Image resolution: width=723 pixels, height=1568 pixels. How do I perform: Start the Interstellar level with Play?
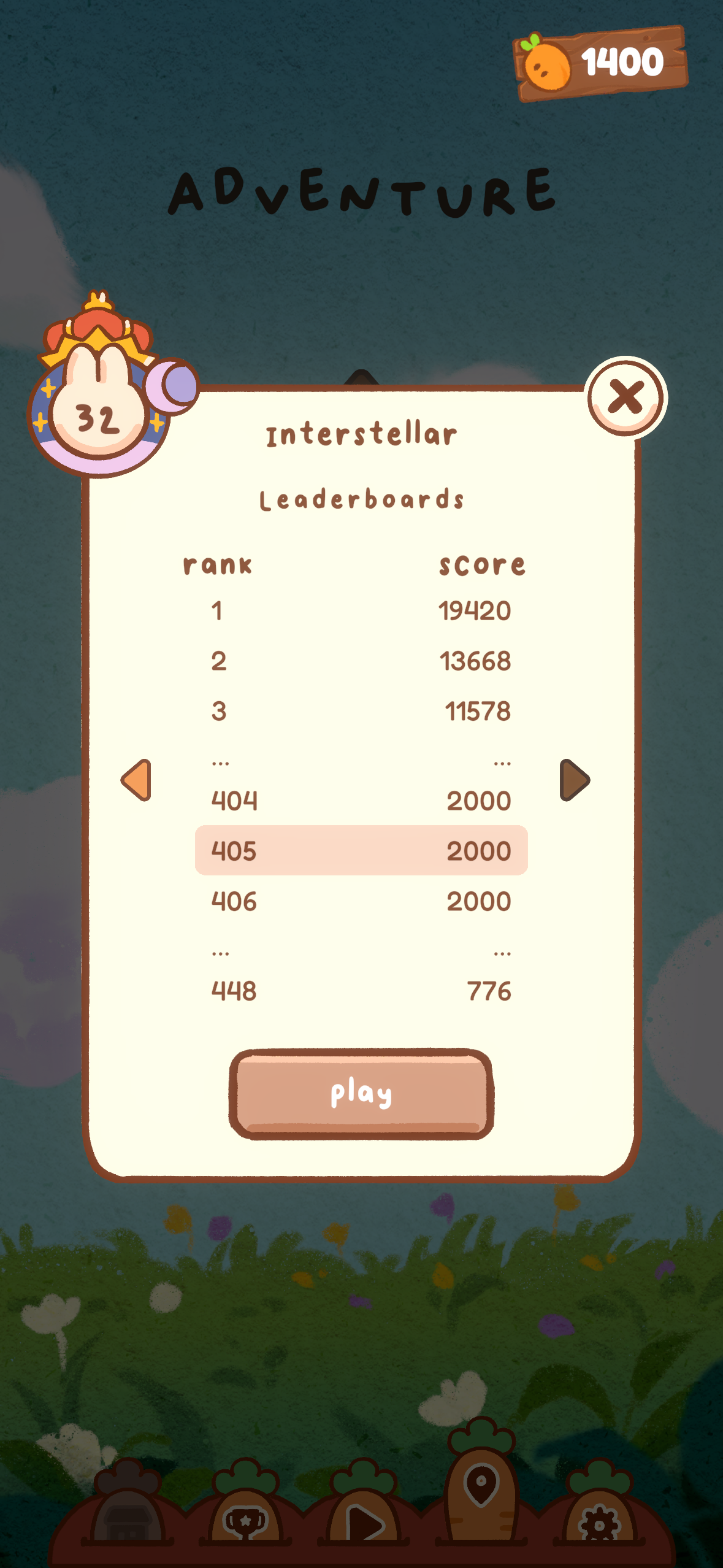pos(361,1093)
